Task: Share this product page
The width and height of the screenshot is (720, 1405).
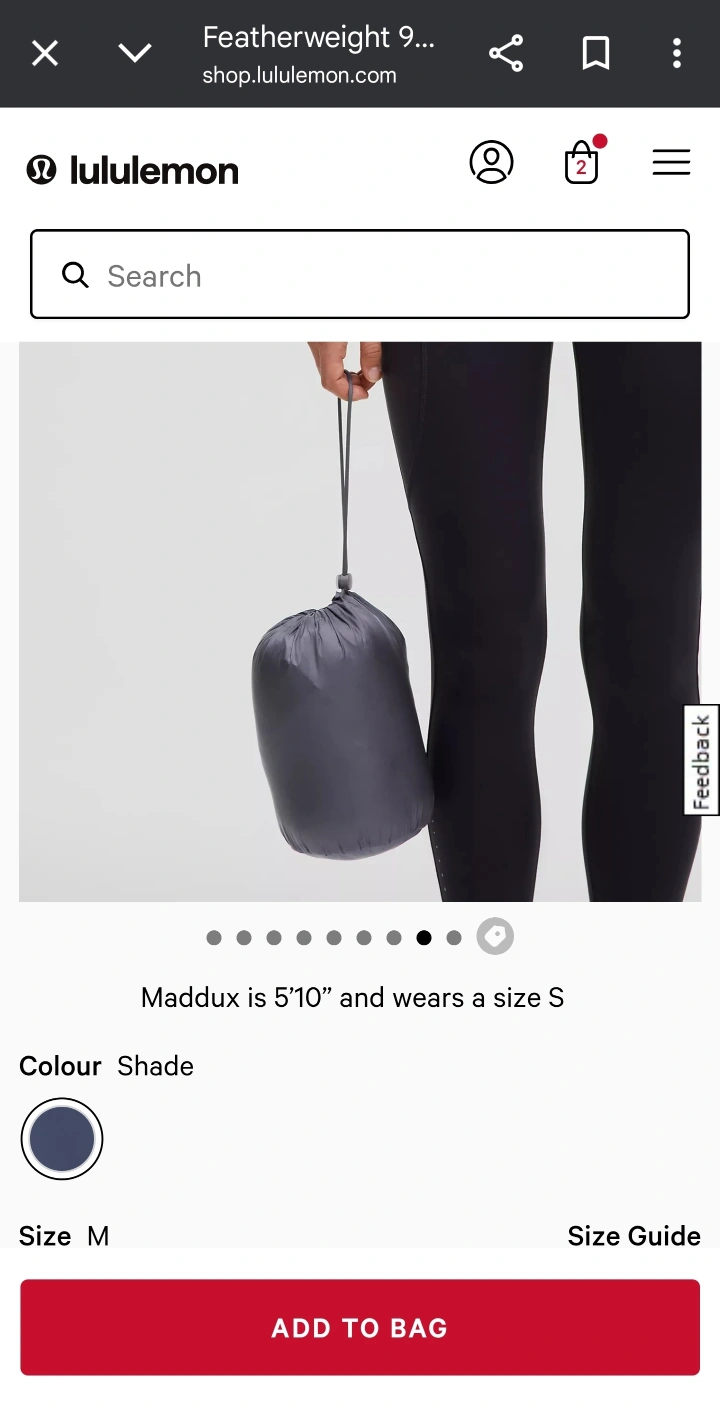Action: click(506, 53)
